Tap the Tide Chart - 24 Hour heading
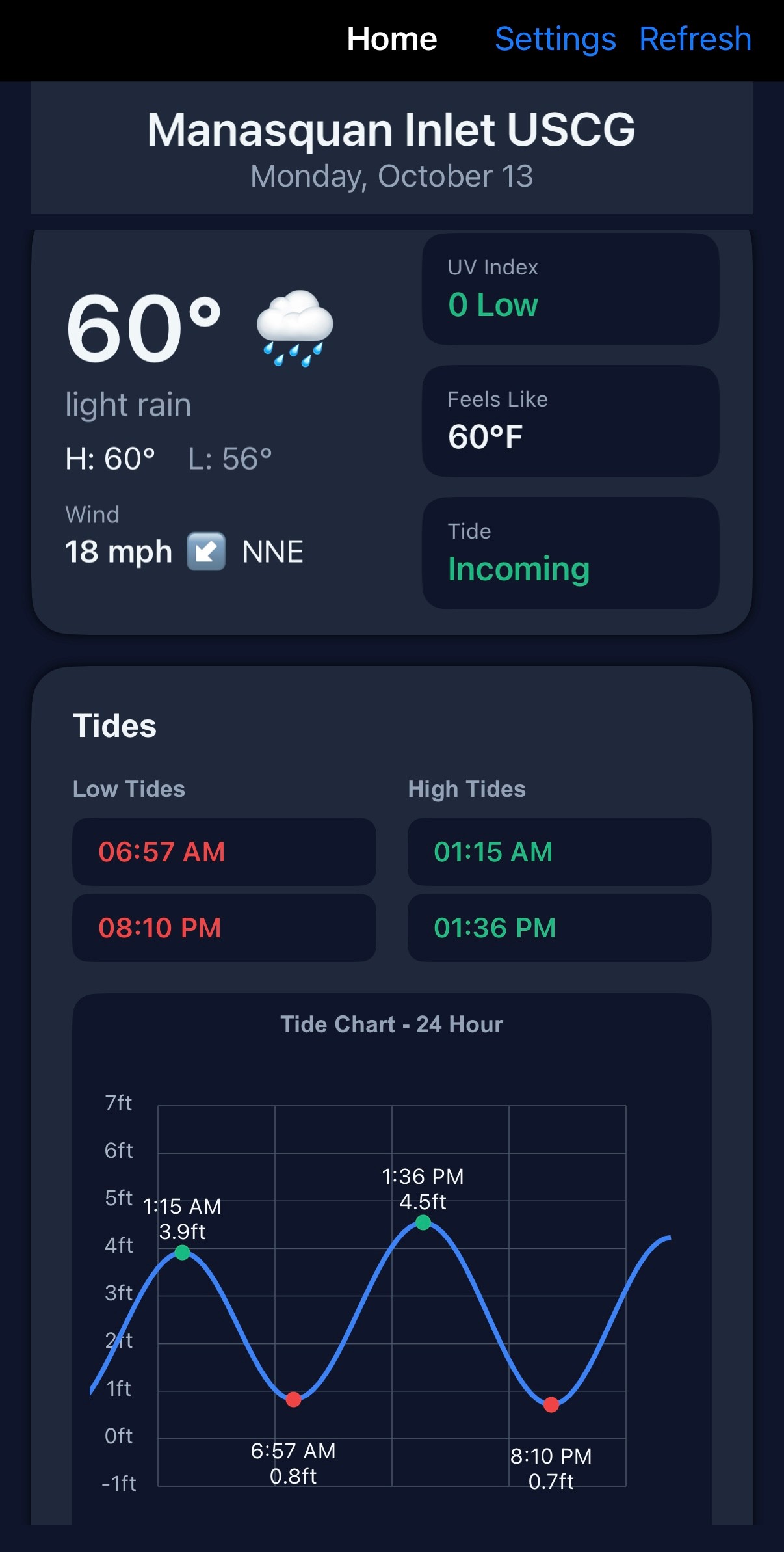This screenshot has width=784, height=1552. tap(391, 1024)
